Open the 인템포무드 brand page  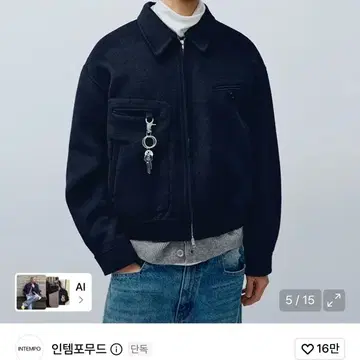pyautogui.click(x=79, y=349)
